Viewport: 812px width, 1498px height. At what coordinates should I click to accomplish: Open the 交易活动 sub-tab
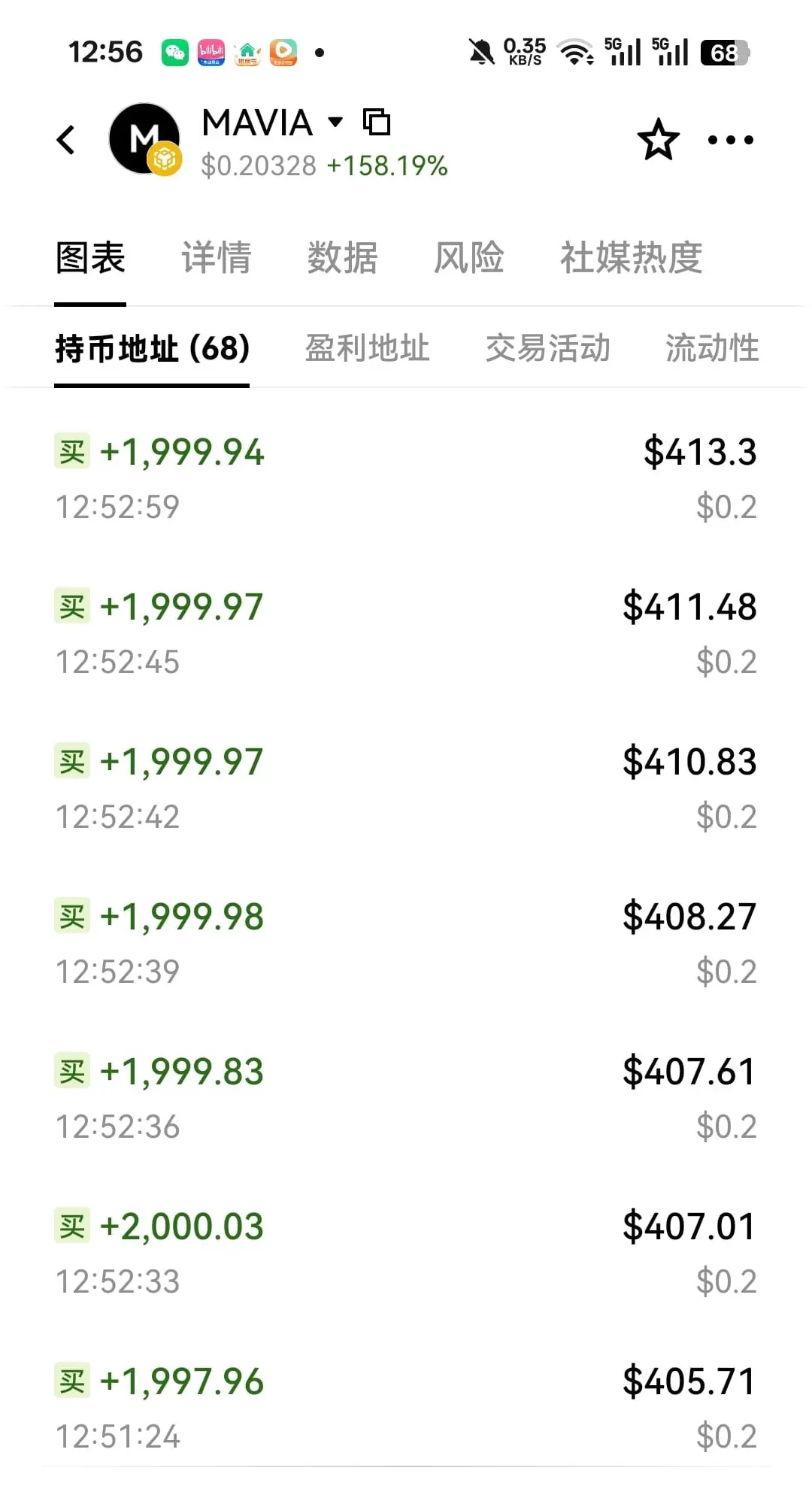[x=547, y=349]
